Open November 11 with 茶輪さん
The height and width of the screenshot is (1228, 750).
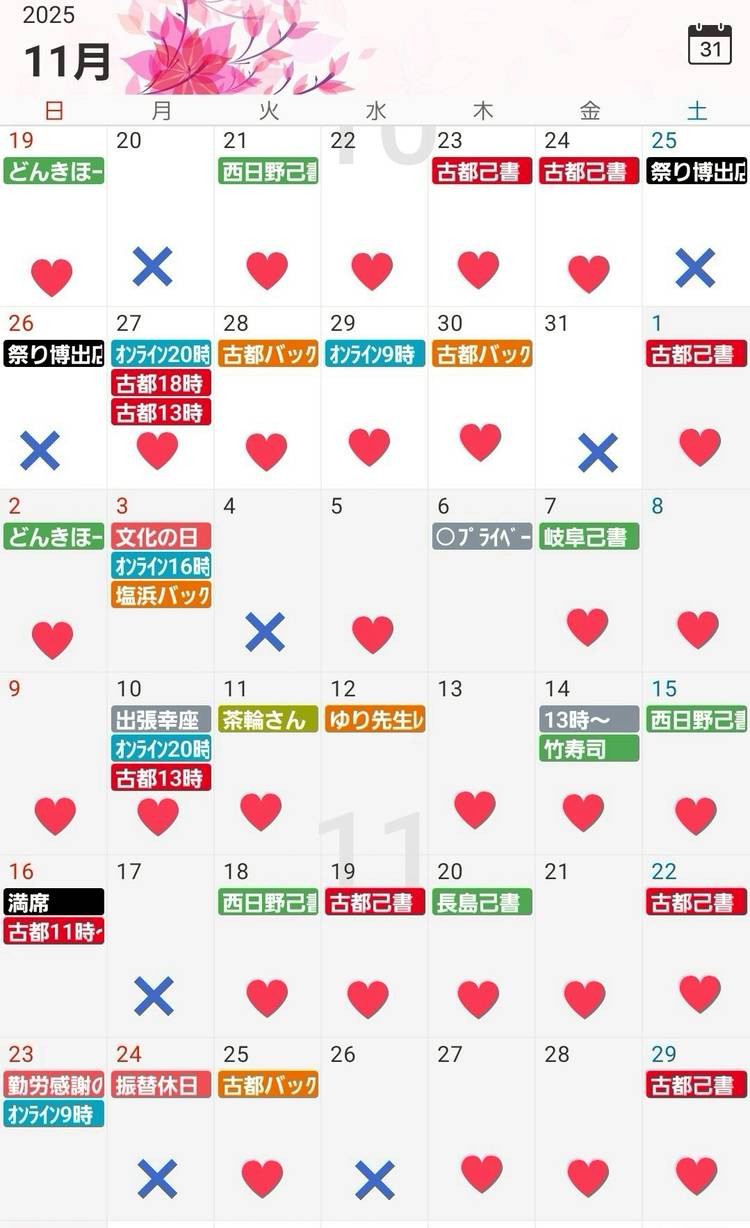267,762
